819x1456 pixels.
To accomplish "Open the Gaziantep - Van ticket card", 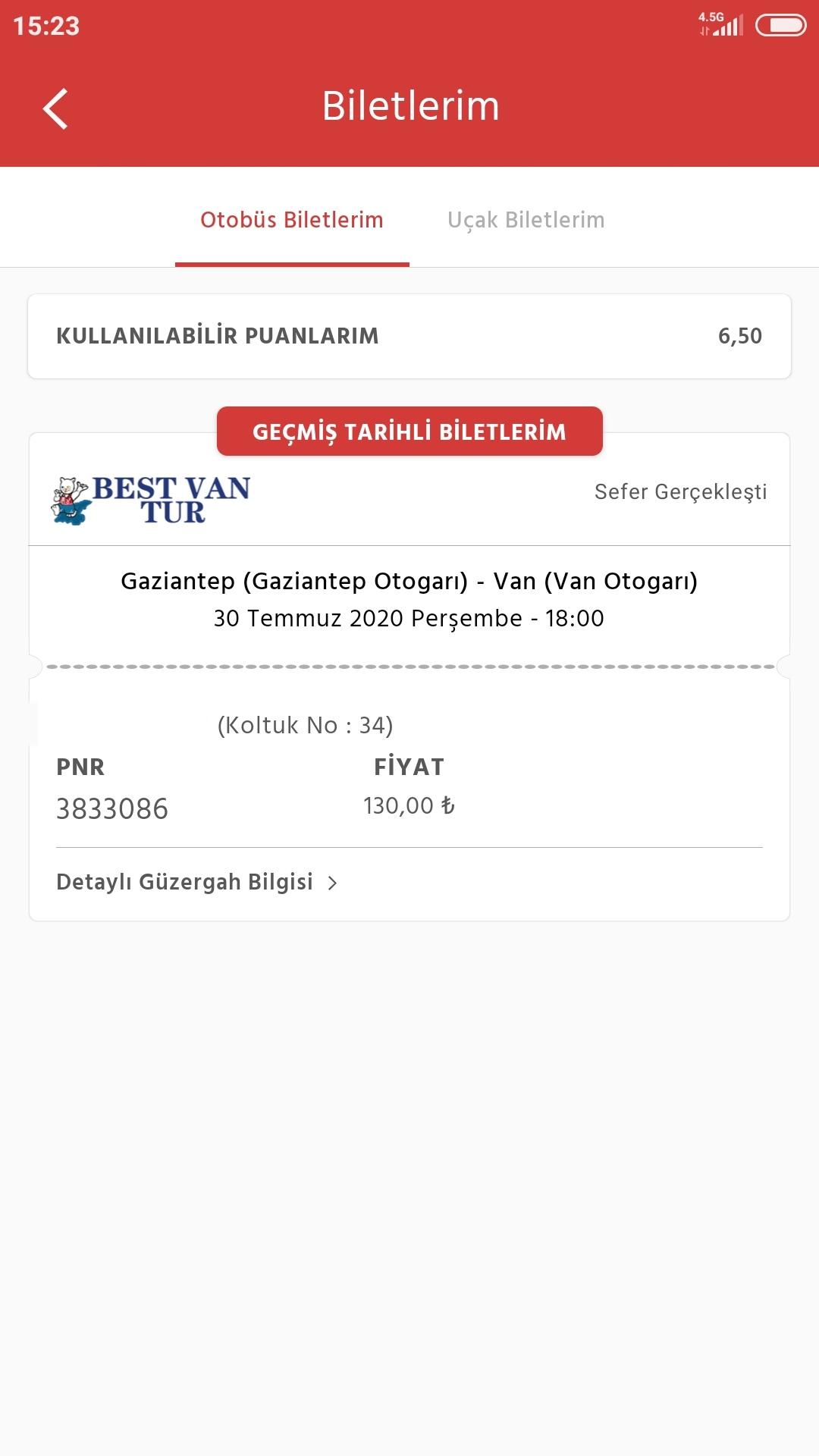I will click(x=409, y=676).
